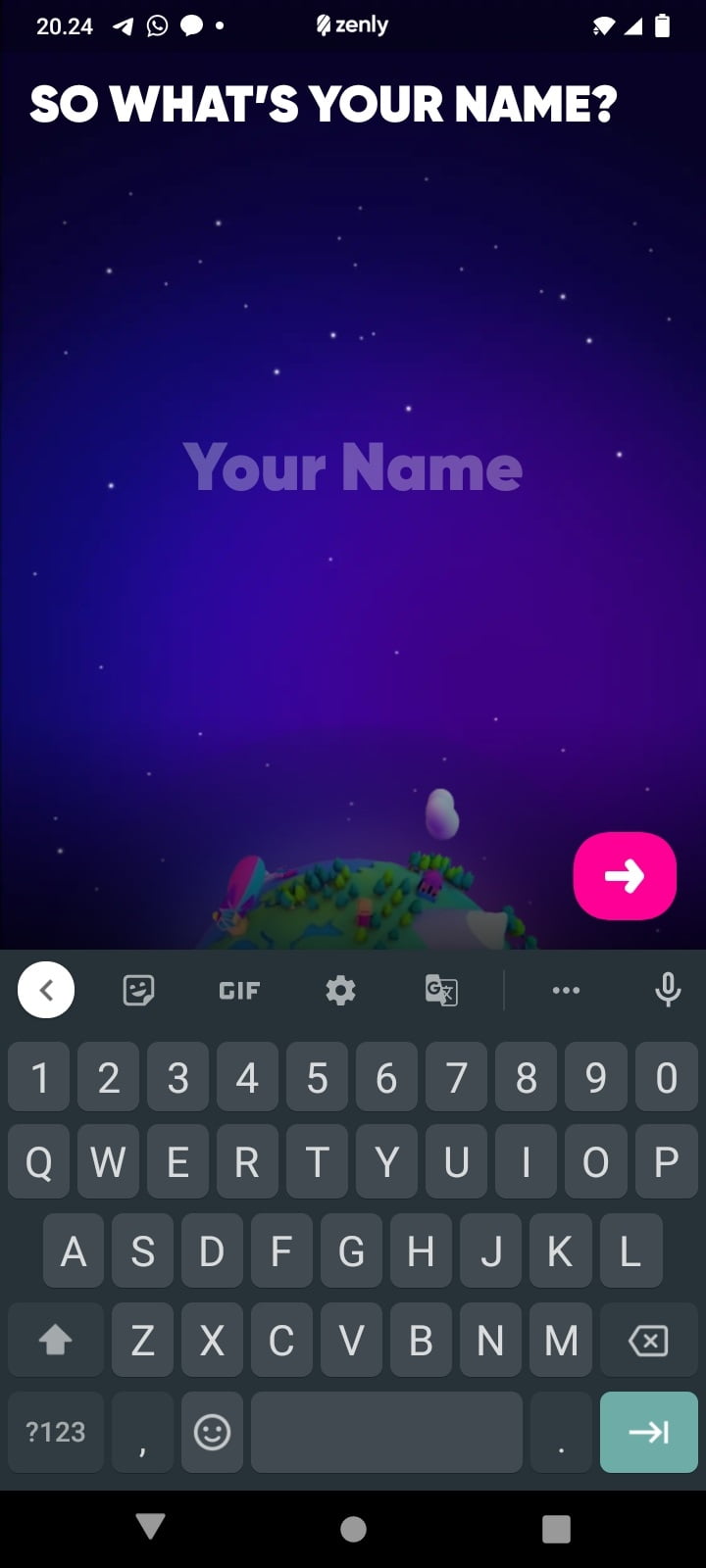706x1568 pixels.
Task: Open more keyboard options
Action: [x=566, y=991]
